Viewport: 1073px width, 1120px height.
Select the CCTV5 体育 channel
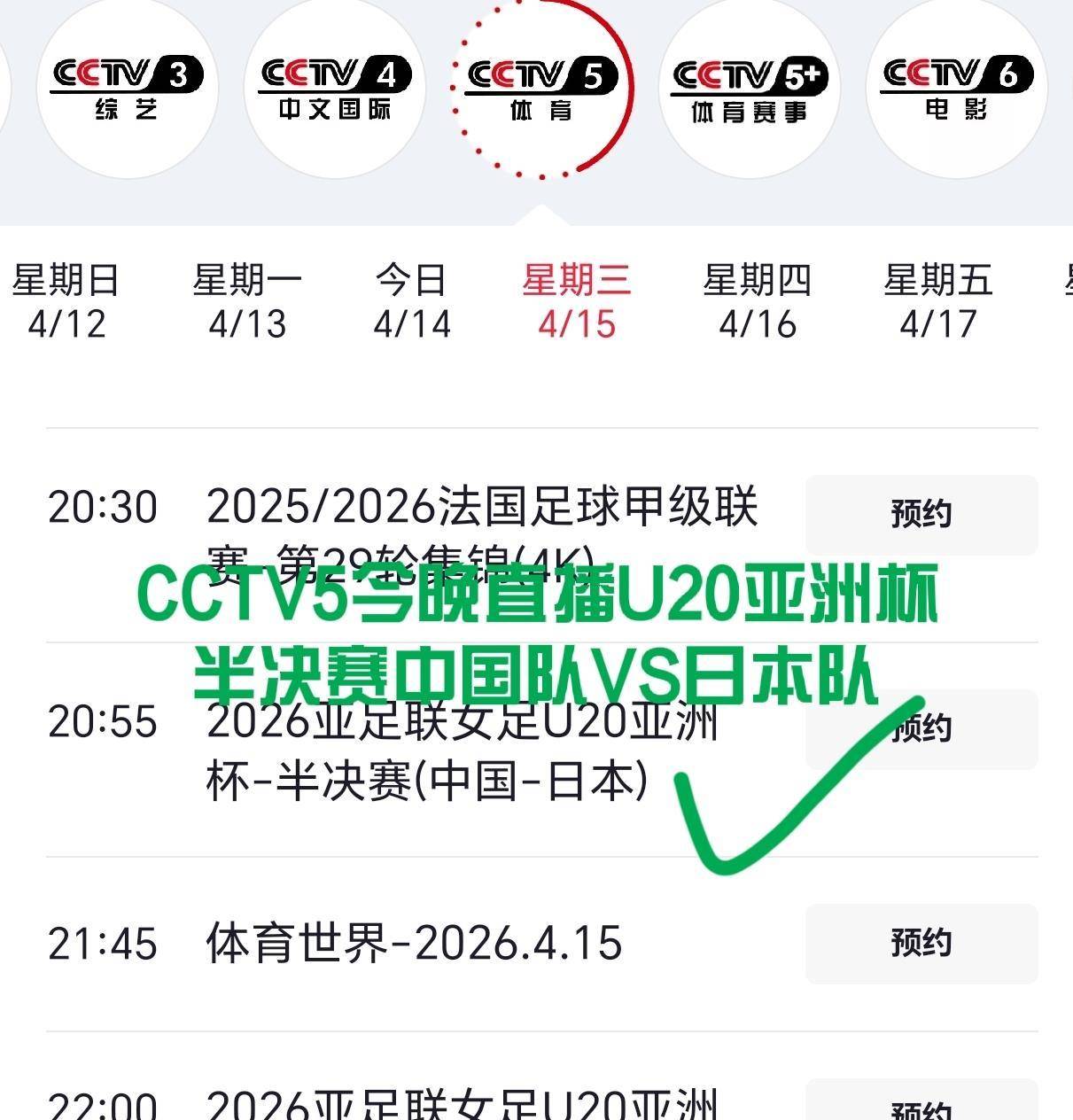pos(541,89)
